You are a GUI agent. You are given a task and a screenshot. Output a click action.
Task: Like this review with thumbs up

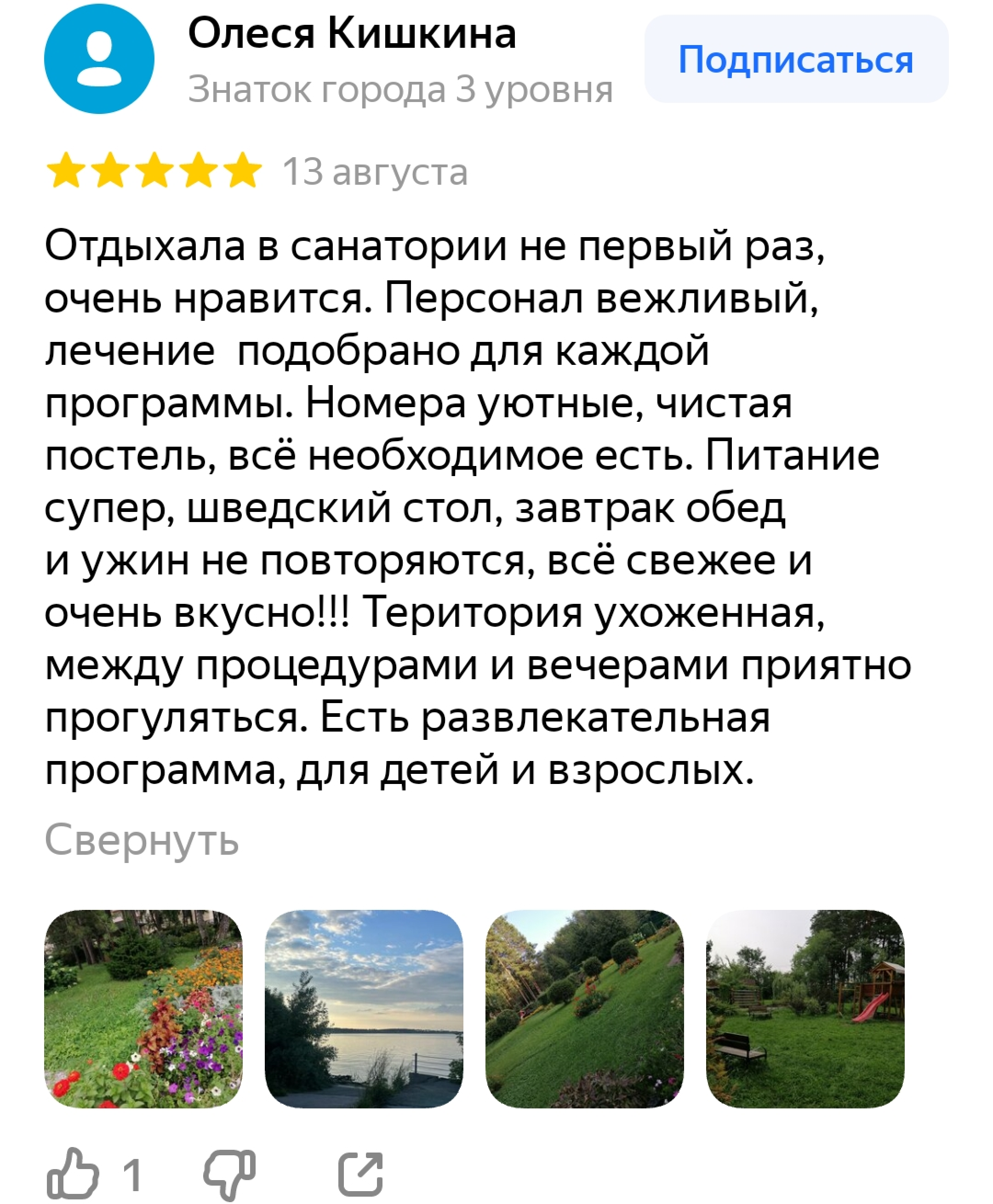[x=73, y=1173]
